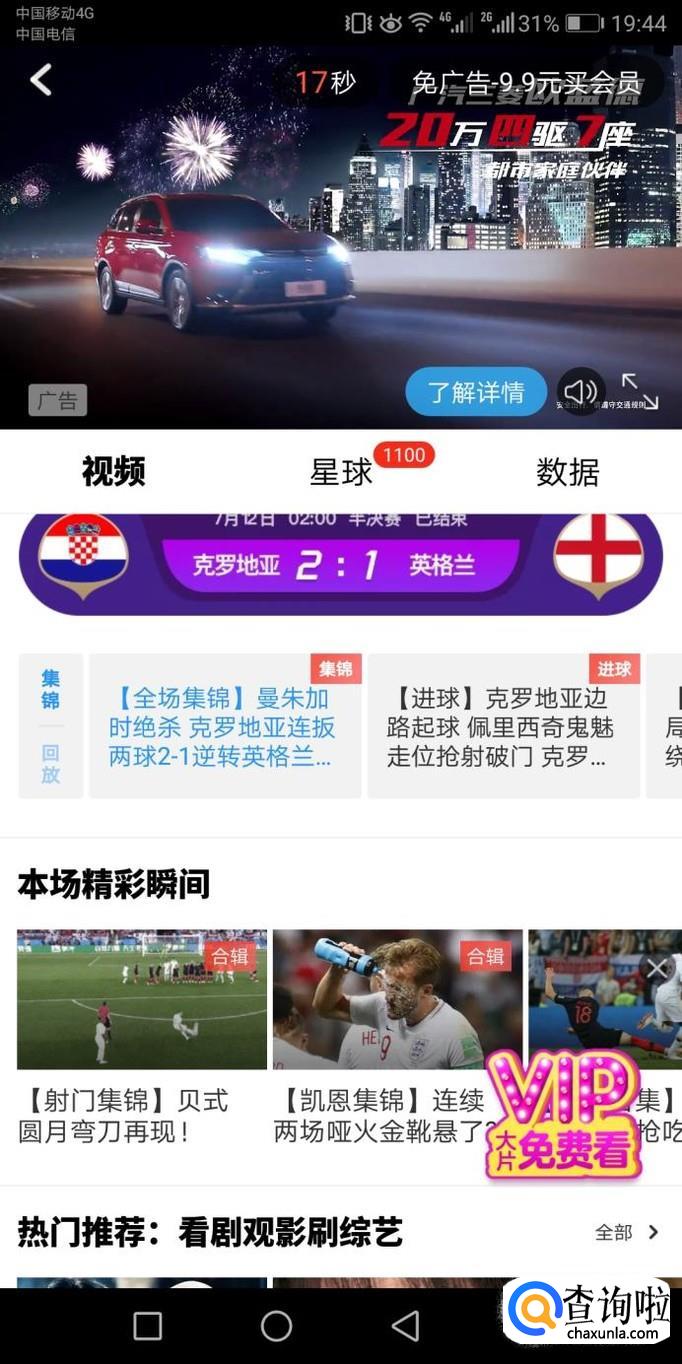Play the 【进球】克罗地亚边路起球 clip

503,726
